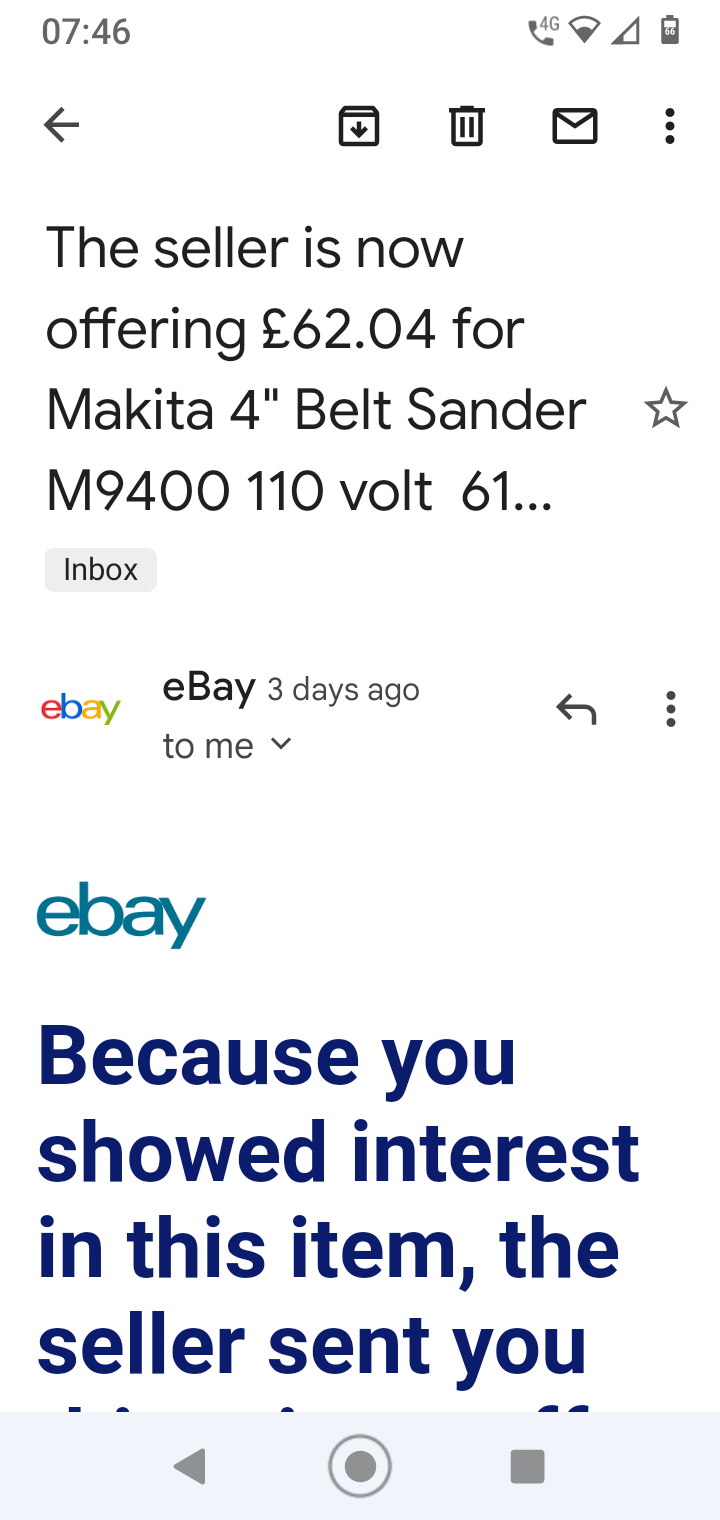The height and width of the screenshot is (1520, 720).
Task: Tap the system home button
Action: point(360,1467)
